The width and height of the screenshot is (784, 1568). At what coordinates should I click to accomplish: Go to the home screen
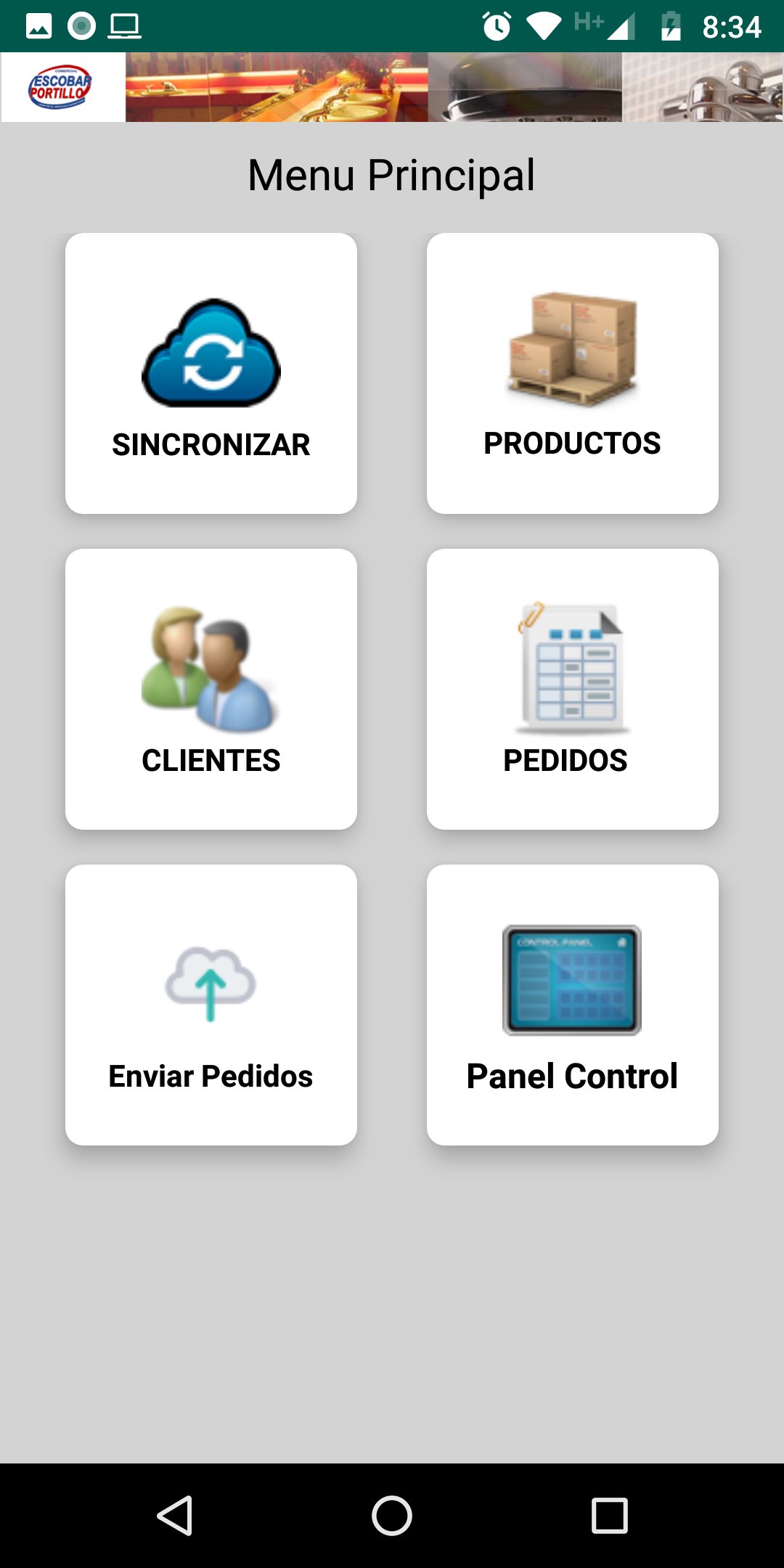pos(392,1516)
